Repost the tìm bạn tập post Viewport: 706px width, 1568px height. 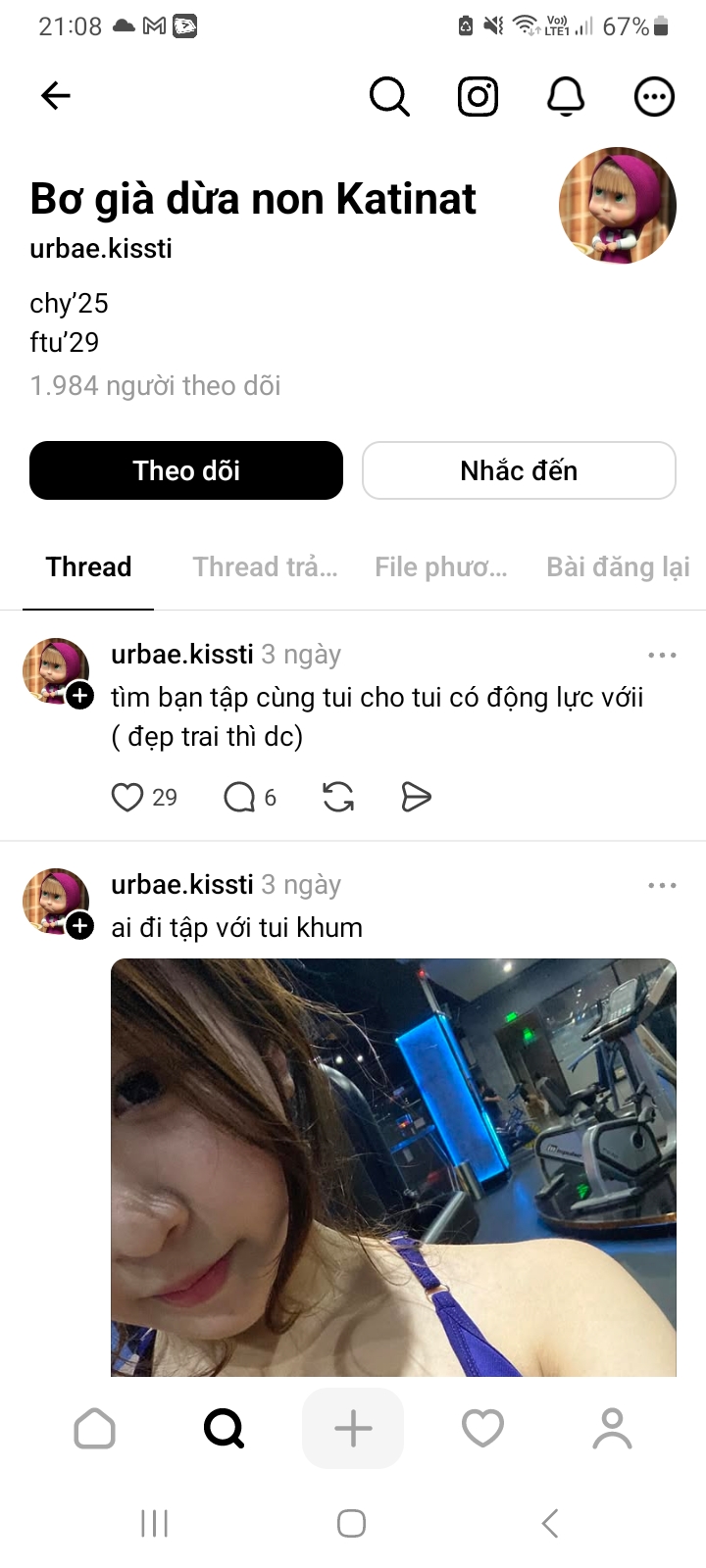tap(338, 798)
